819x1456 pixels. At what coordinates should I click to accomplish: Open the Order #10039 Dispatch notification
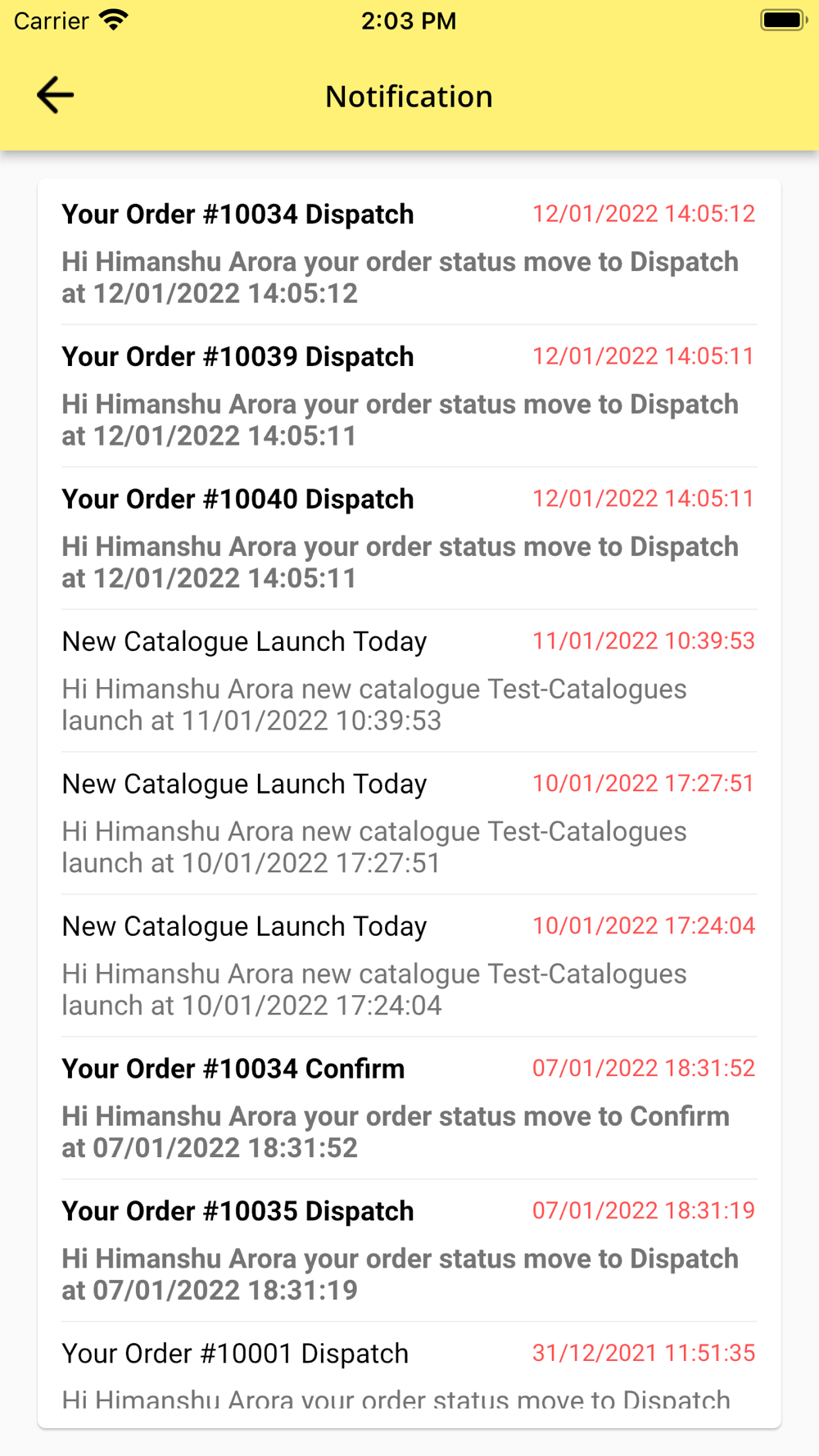(x=409, y=396)
